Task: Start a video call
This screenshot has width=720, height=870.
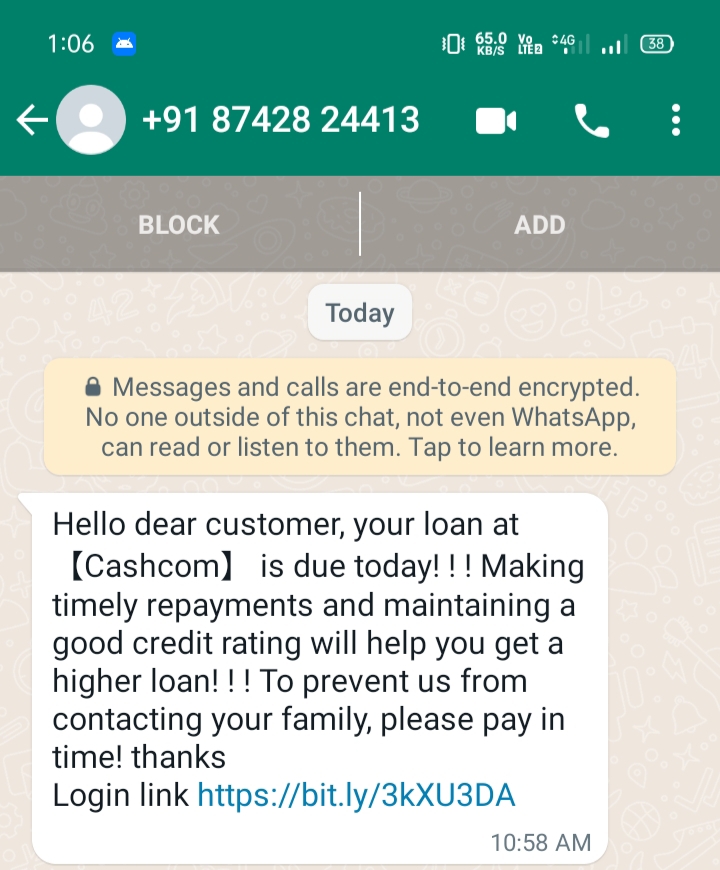Action: [495, 122]
